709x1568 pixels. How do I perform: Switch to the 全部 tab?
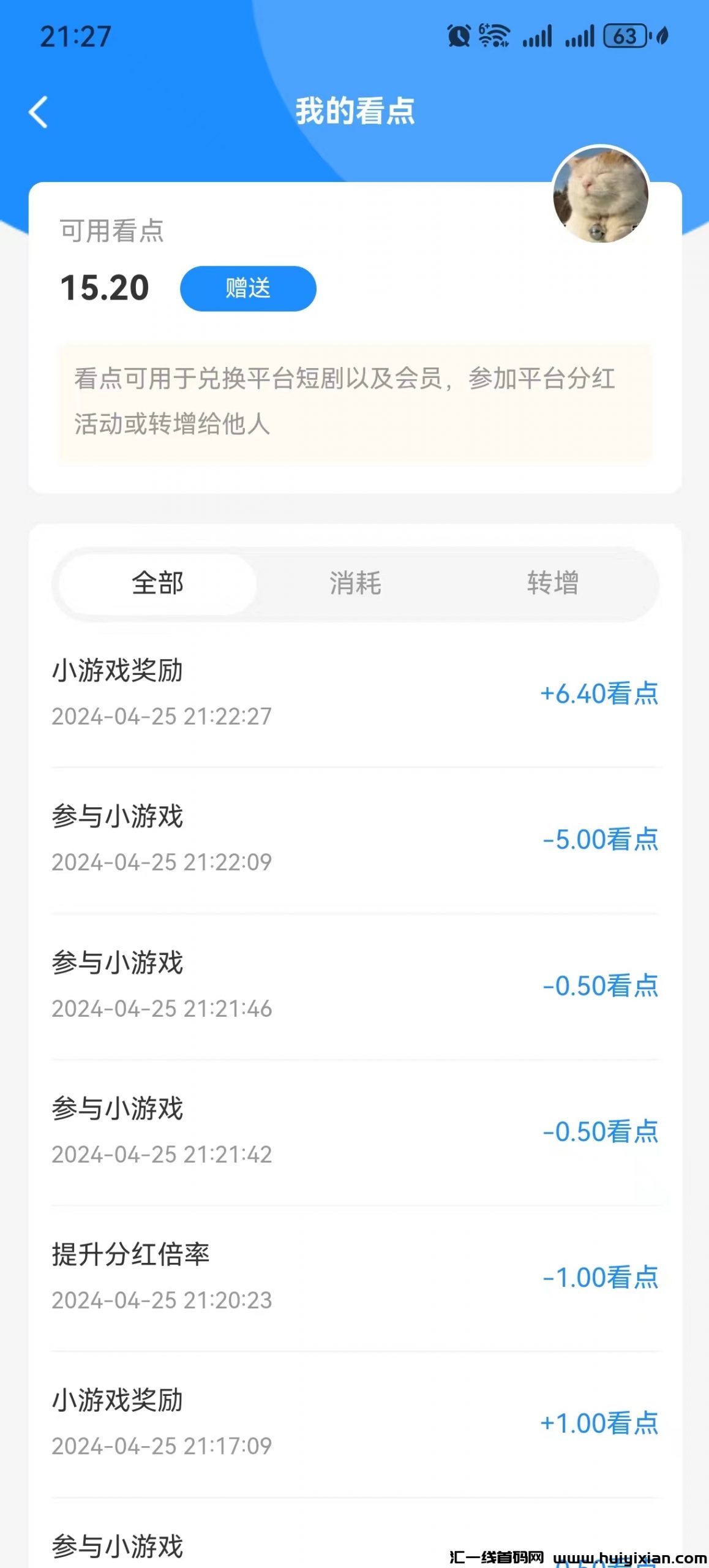[158, 584]
